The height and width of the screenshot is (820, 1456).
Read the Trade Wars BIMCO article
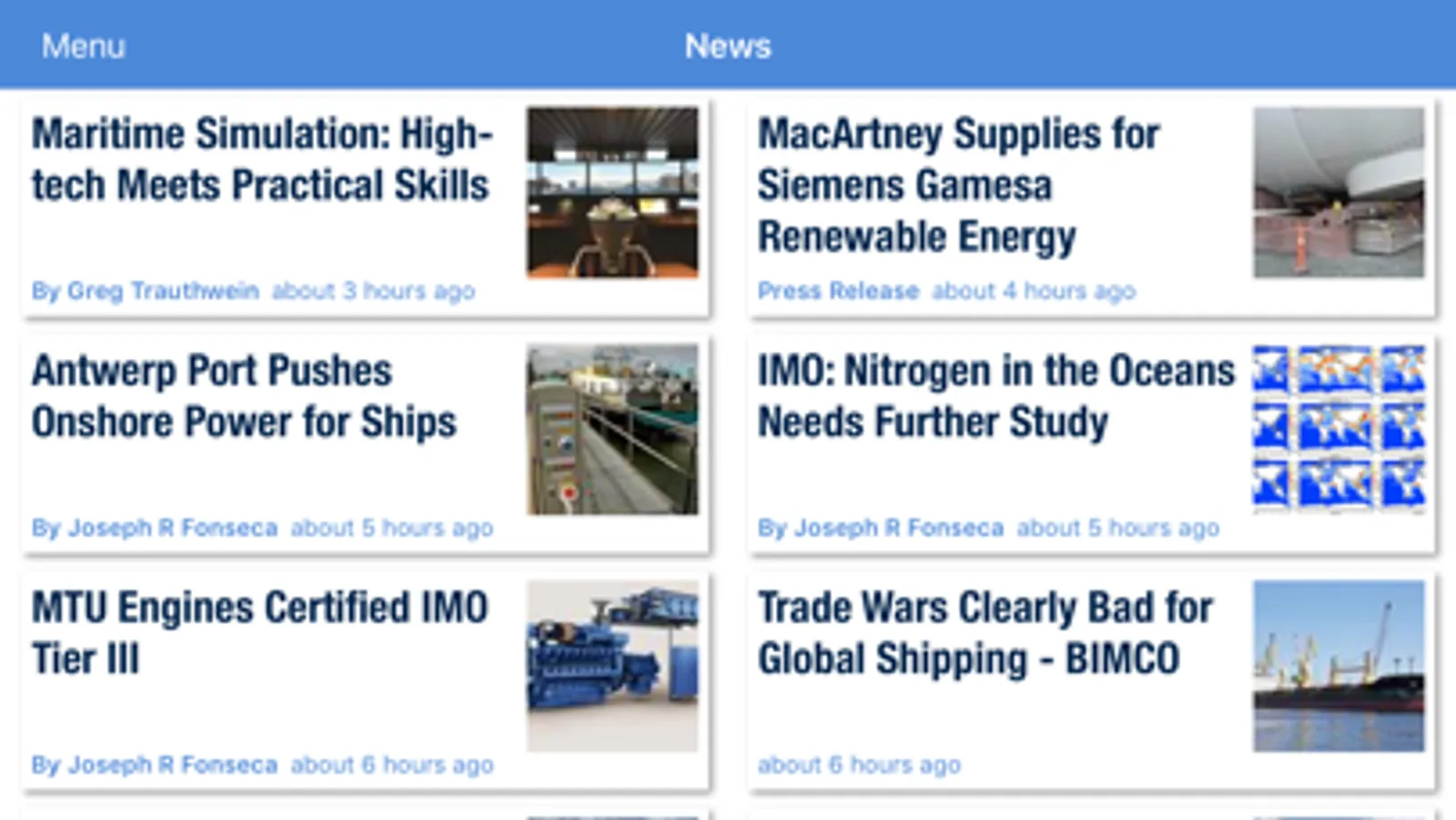point(985,633)
